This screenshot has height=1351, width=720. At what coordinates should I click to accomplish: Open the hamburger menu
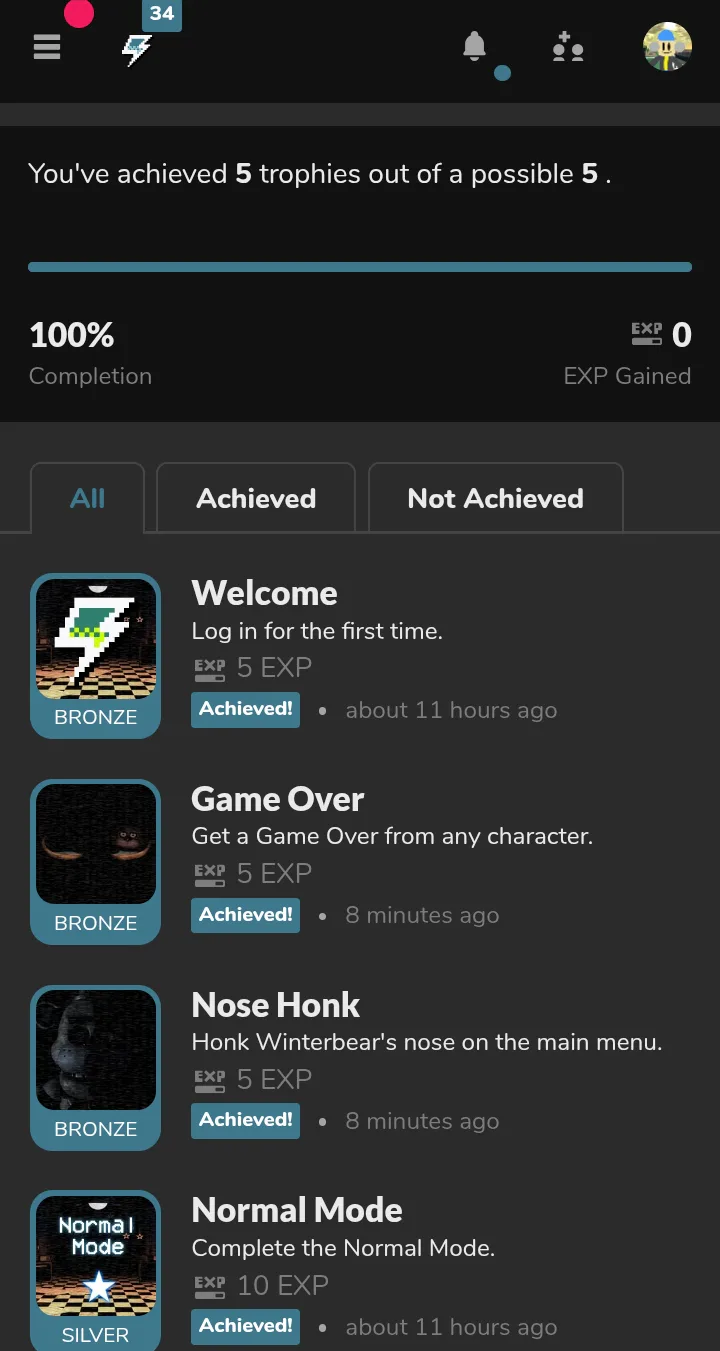tap(47, 47)
